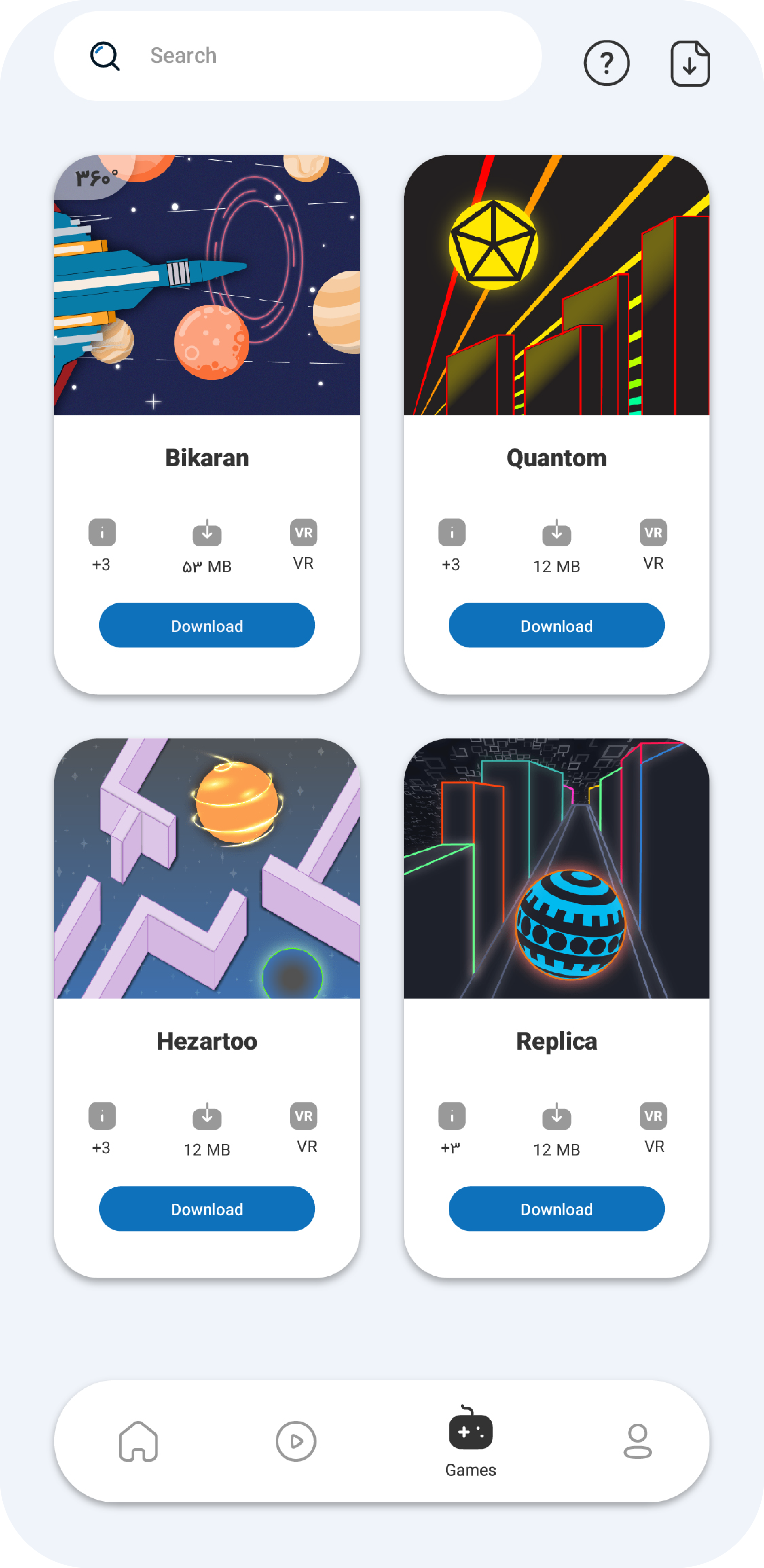This screenshot has width=764, height=1568.
Task: Download the Replica game
Action: (x=556, y=1209)
